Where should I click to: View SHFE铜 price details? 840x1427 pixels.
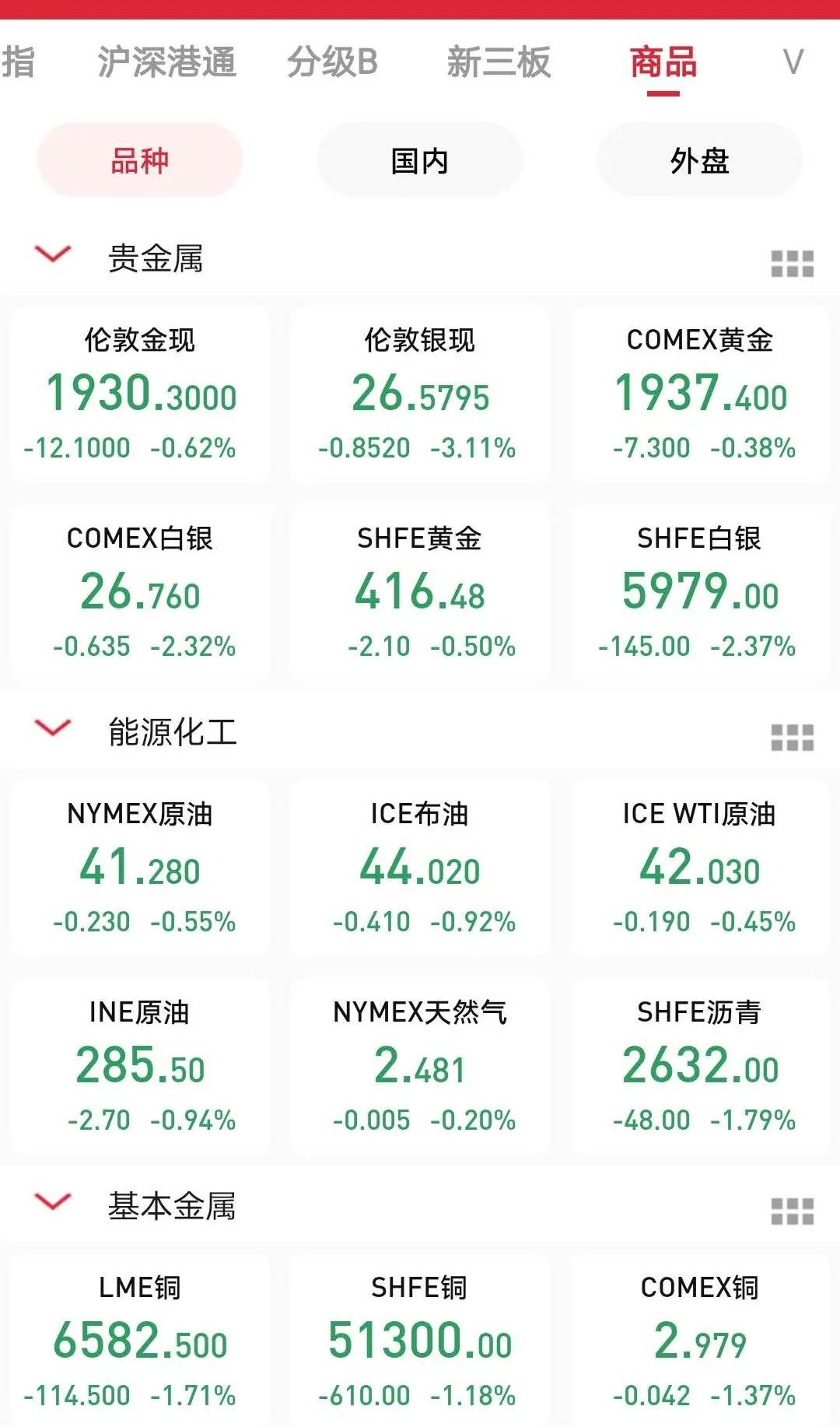[x=420, y=1340]
